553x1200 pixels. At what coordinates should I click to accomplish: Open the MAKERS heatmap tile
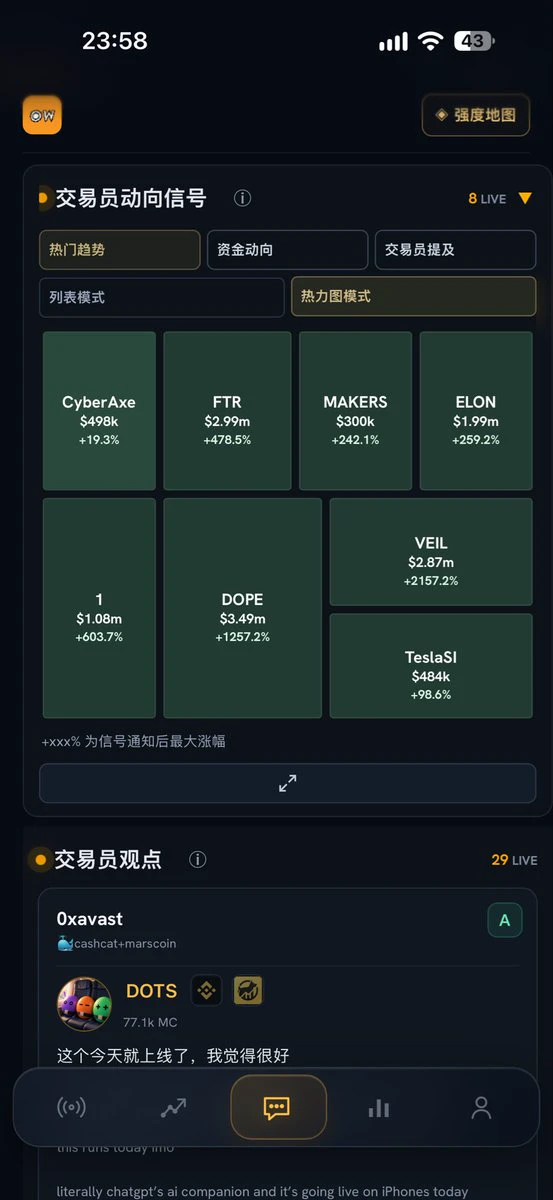coord(355,411)
